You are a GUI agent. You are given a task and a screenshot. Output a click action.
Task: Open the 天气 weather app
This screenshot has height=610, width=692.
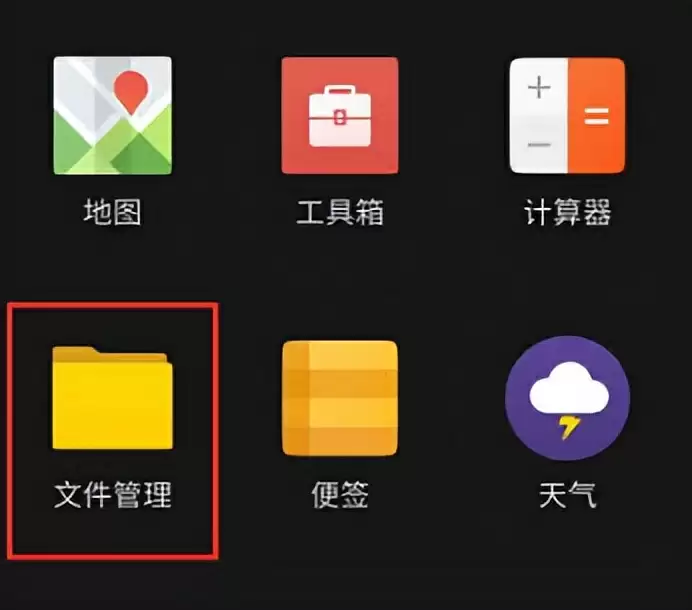(x=567, y=398)
